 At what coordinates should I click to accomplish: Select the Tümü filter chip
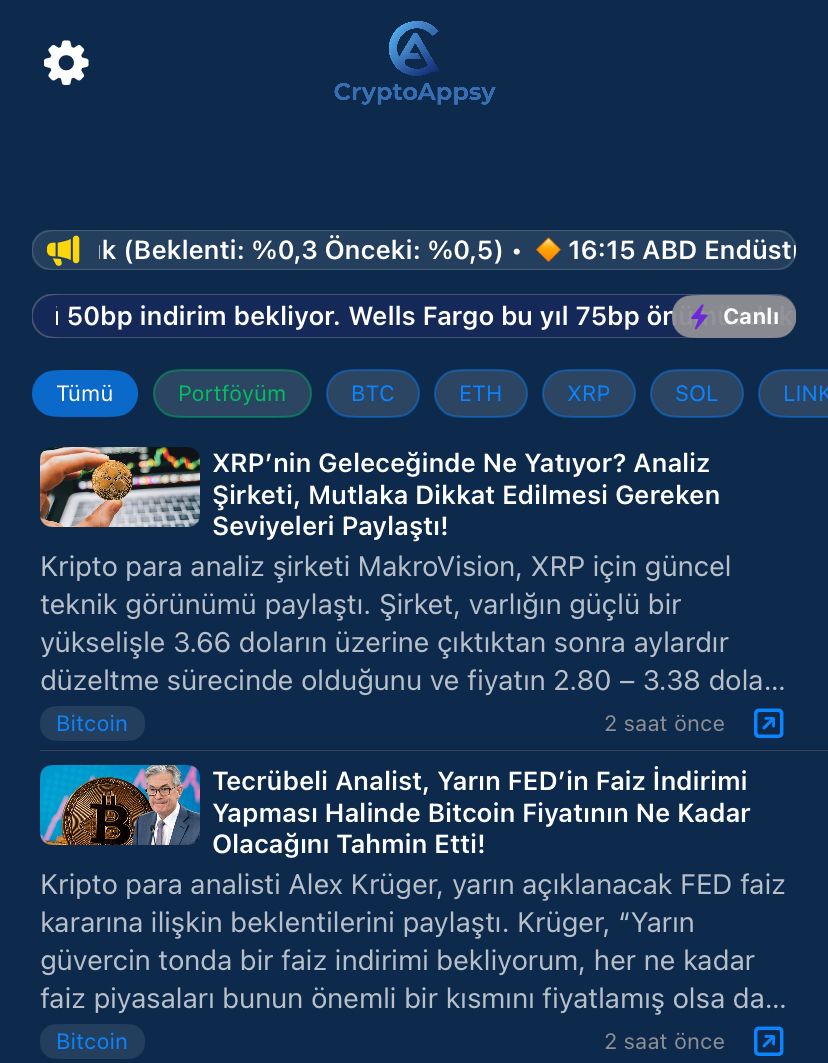85,393
